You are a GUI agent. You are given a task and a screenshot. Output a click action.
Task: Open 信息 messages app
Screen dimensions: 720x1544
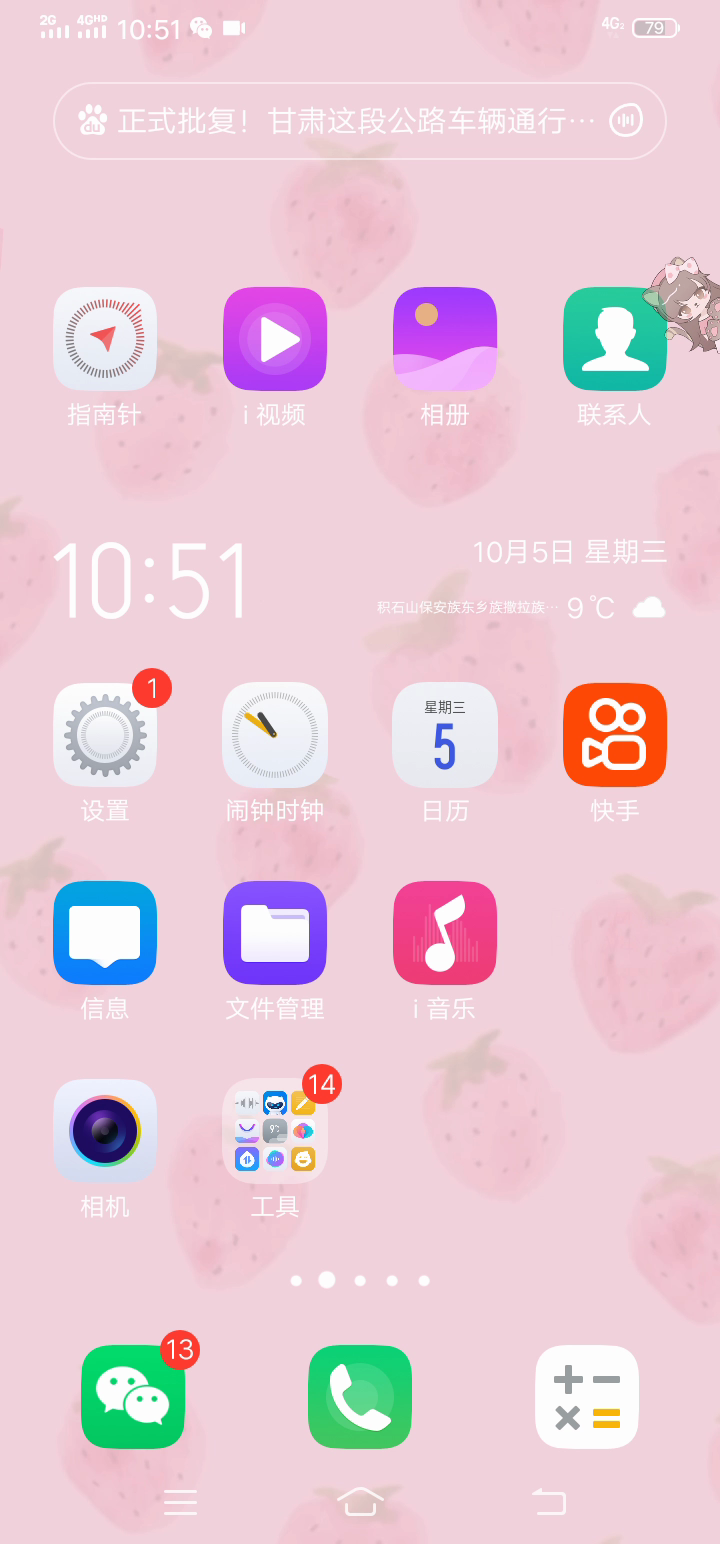(x=105, y=933)
